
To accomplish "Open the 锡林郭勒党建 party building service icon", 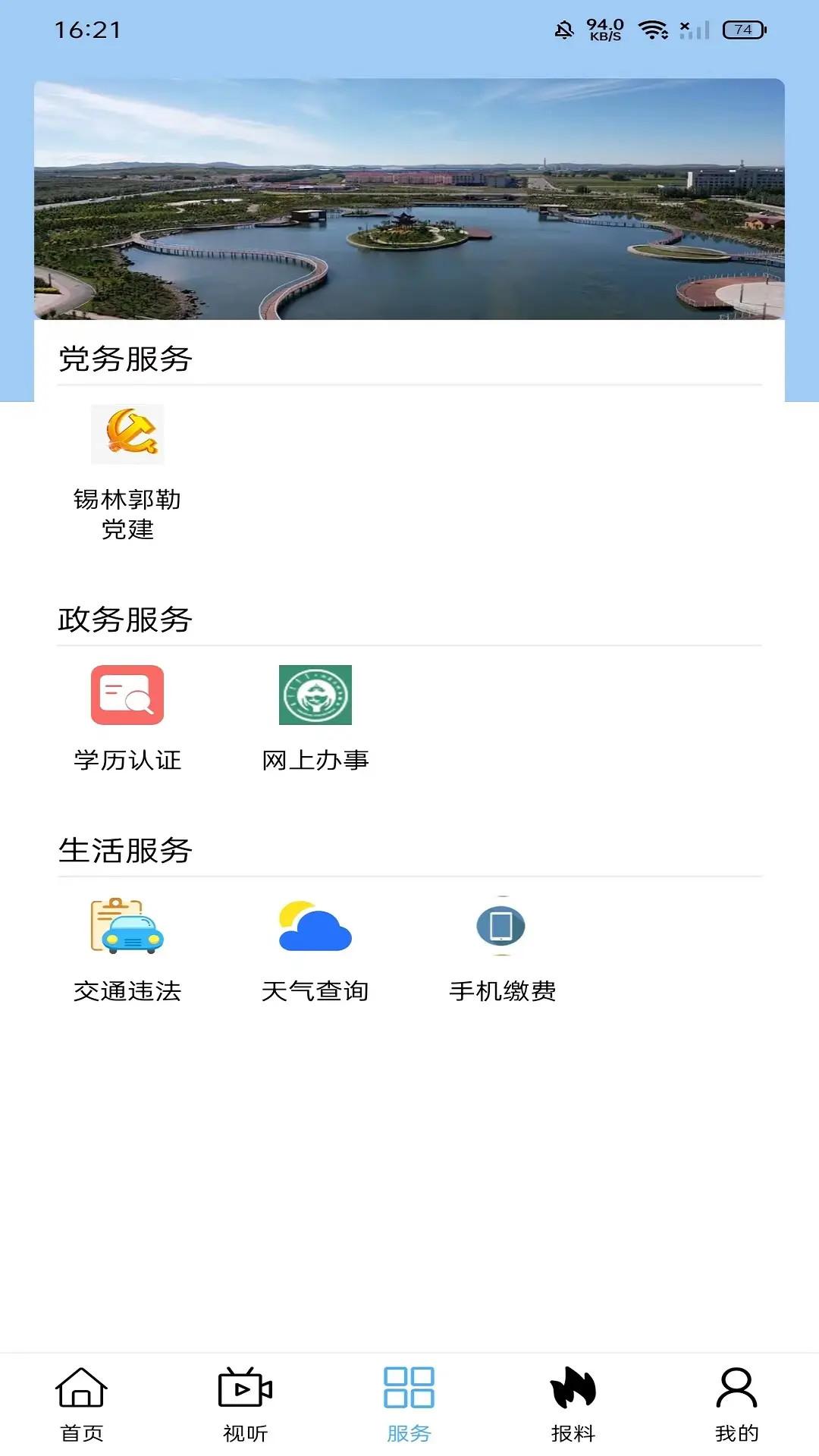I will (x=128, y=435).
